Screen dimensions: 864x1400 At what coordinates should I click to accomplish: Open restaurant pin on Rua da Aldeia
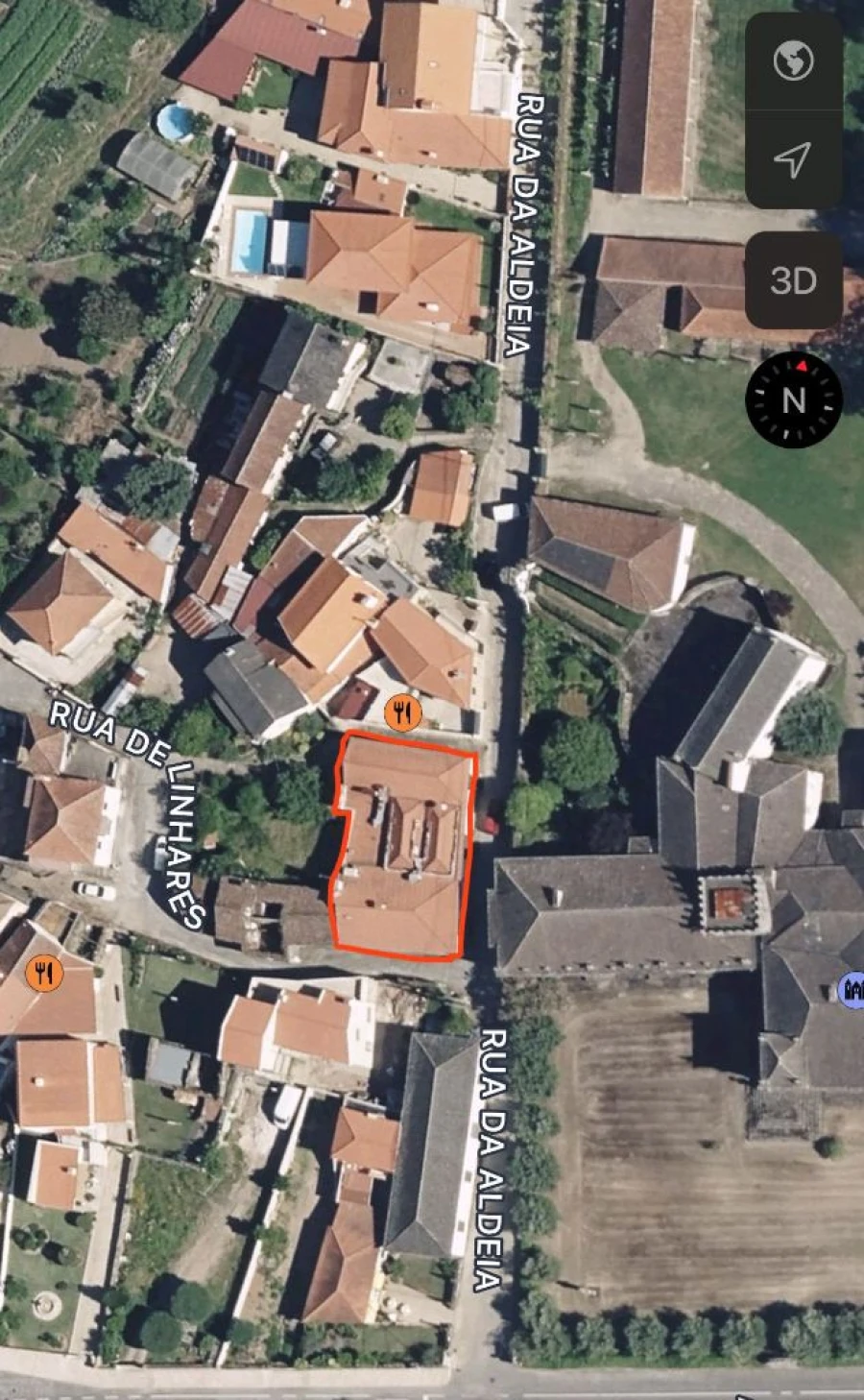tap(403, 712)
